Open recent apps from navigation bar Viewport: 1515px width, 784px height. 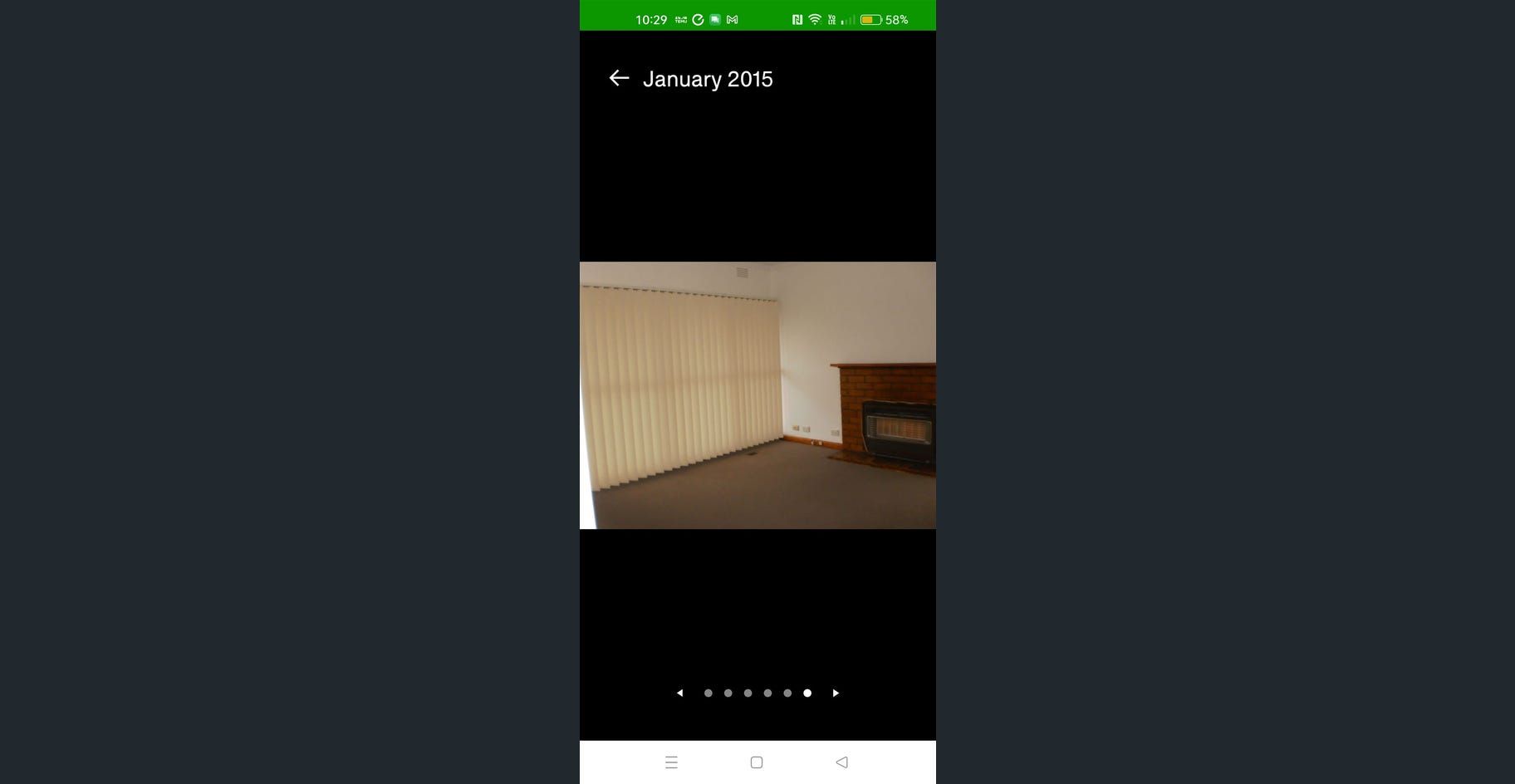click(x=671, y=762)
